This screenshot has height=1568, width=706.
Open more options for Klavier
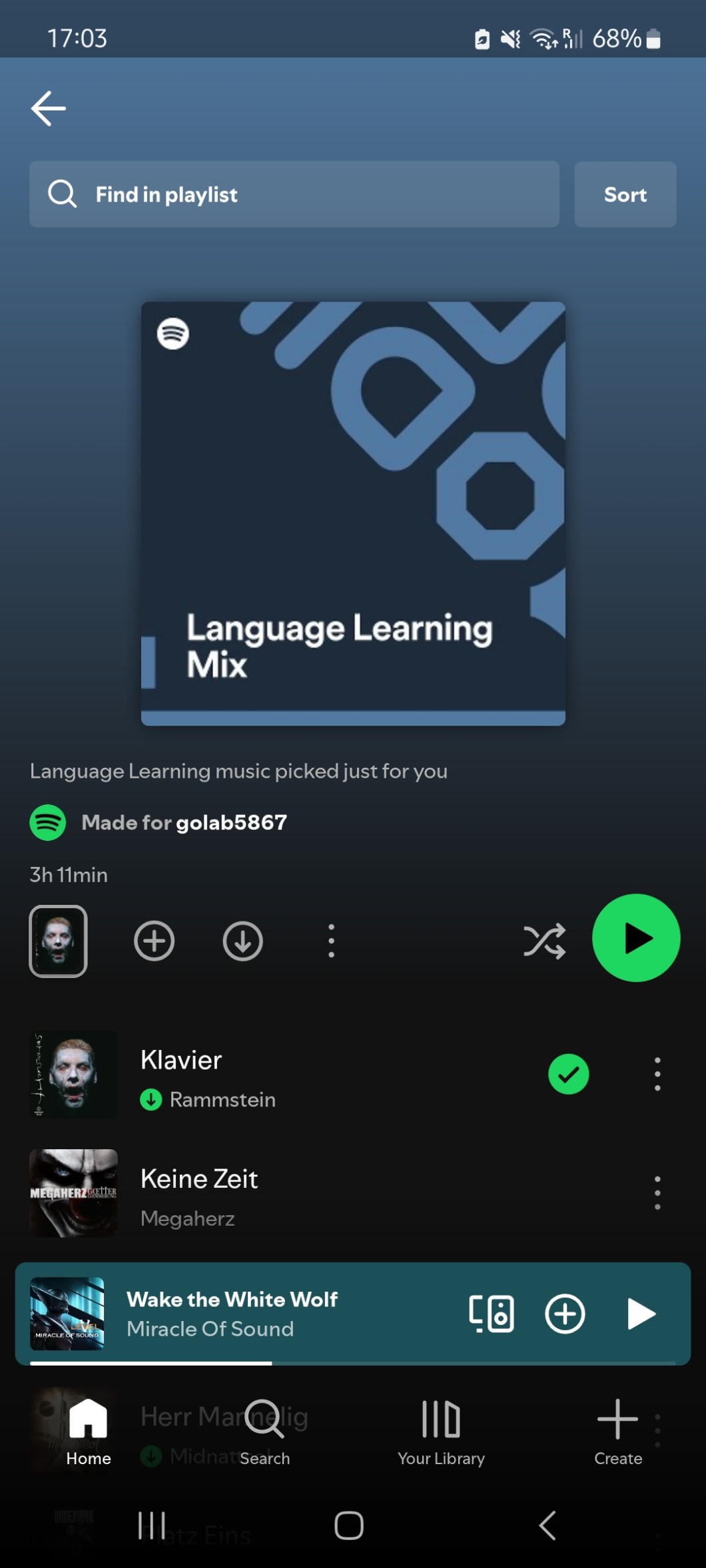(x=657, y=1074)
